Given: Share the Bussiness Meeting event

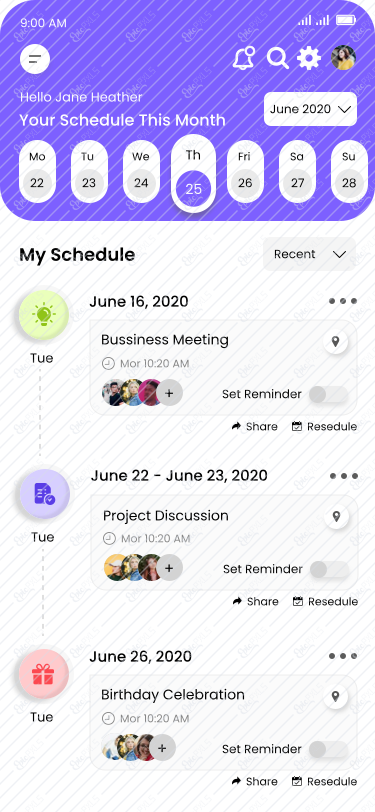Looking at the screenshot, I should coord(254,427).
